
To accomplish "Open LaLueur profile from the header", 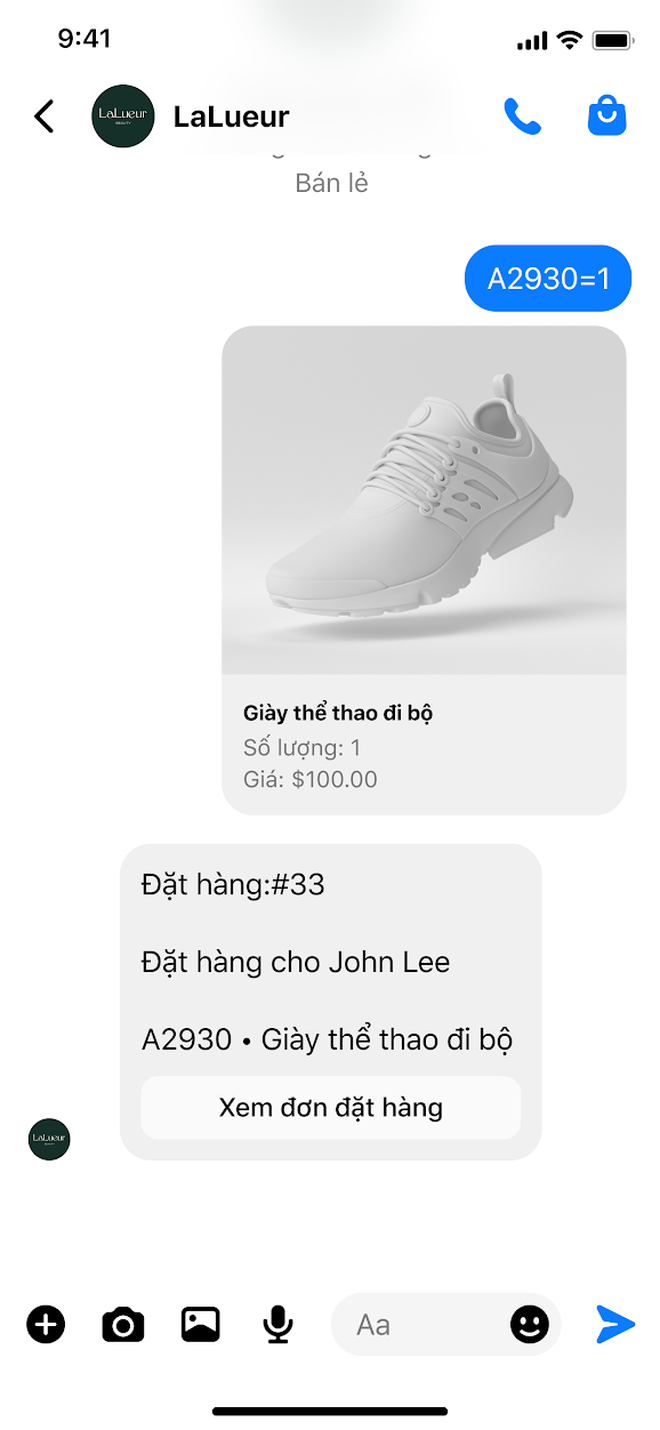I will tap(123, 117).
